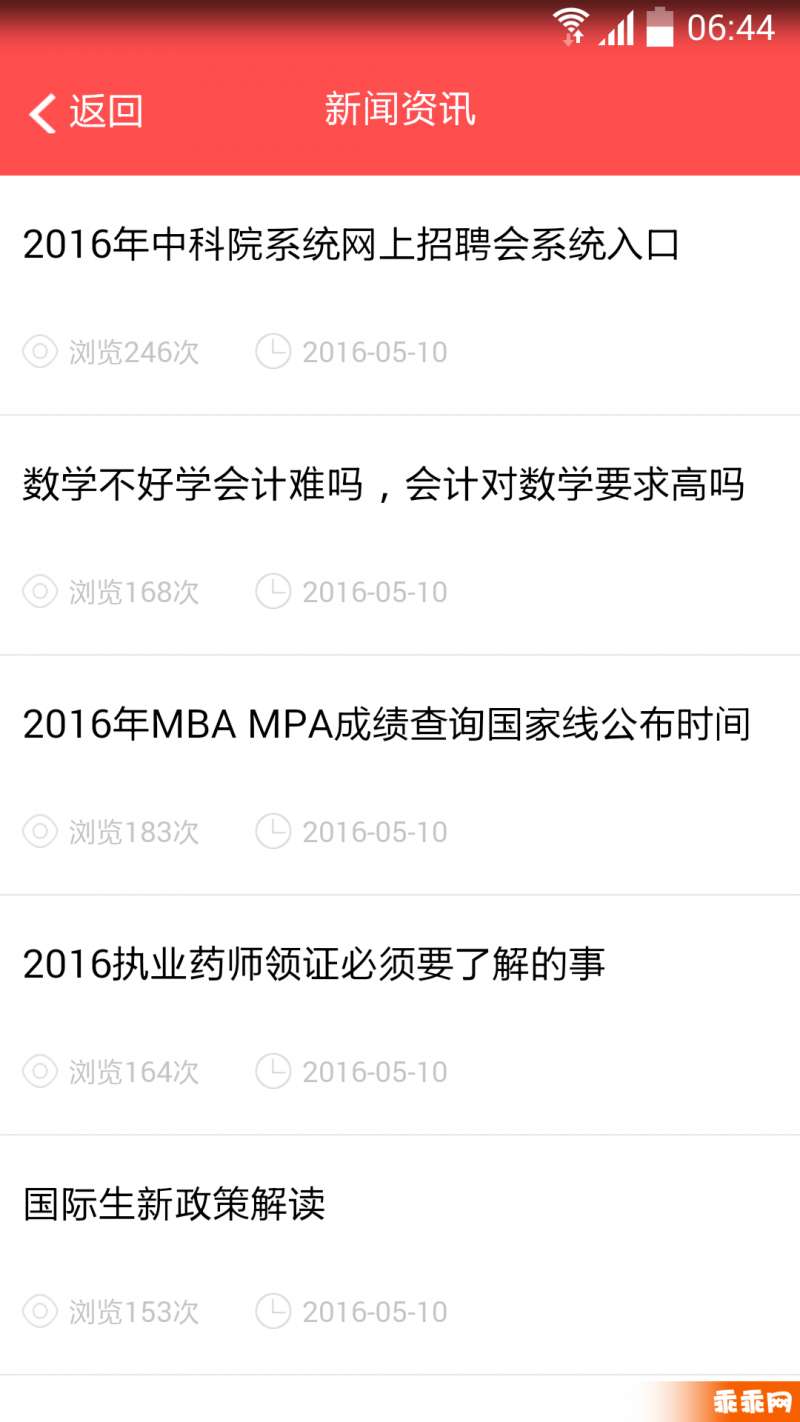The image size is (800, 1422).
Task: Tap the 返回 back button
Action: click(x=86, y=112)
